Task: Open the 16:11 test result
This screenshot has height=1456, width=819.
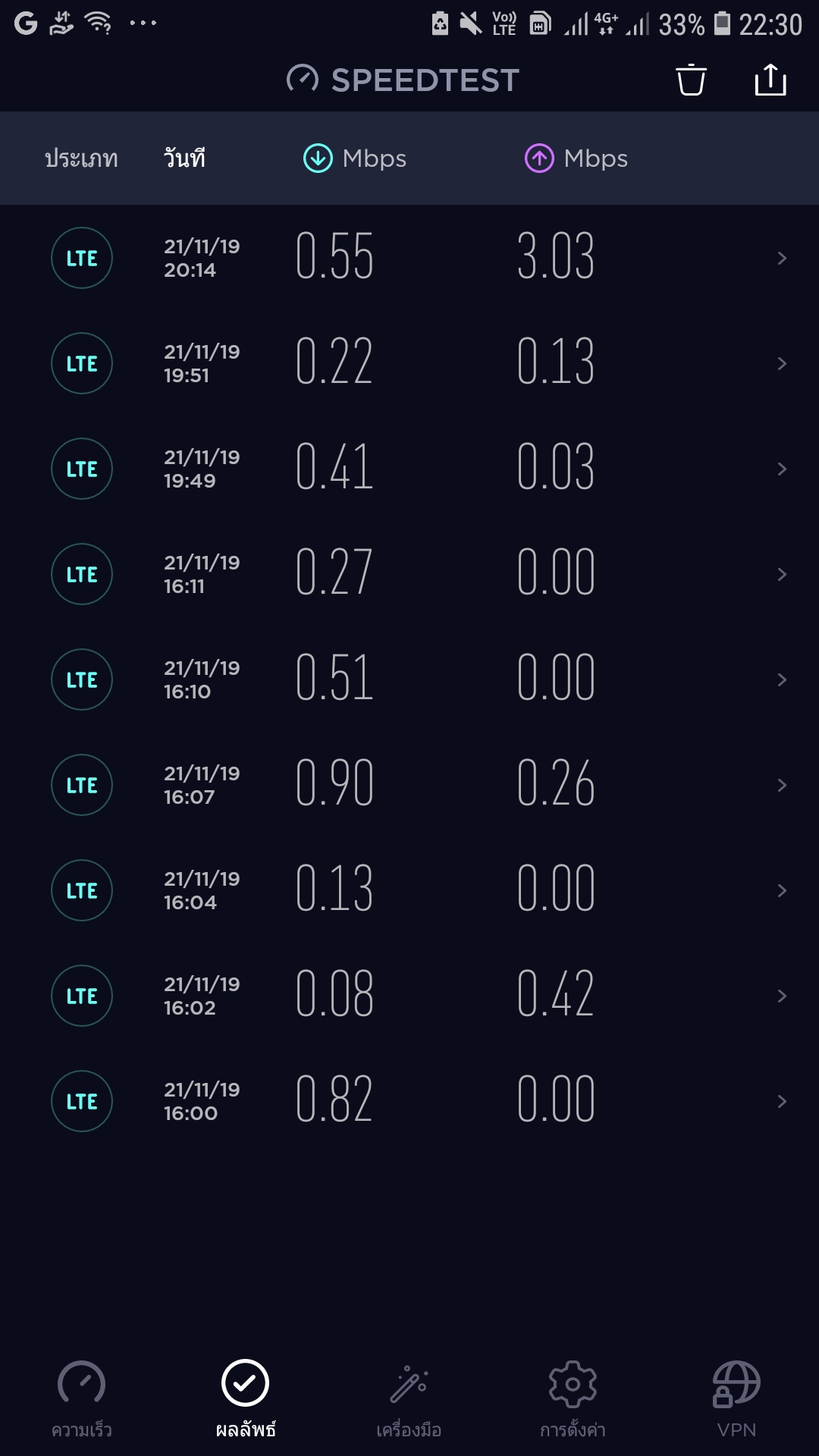Action: tap(409, 574)
